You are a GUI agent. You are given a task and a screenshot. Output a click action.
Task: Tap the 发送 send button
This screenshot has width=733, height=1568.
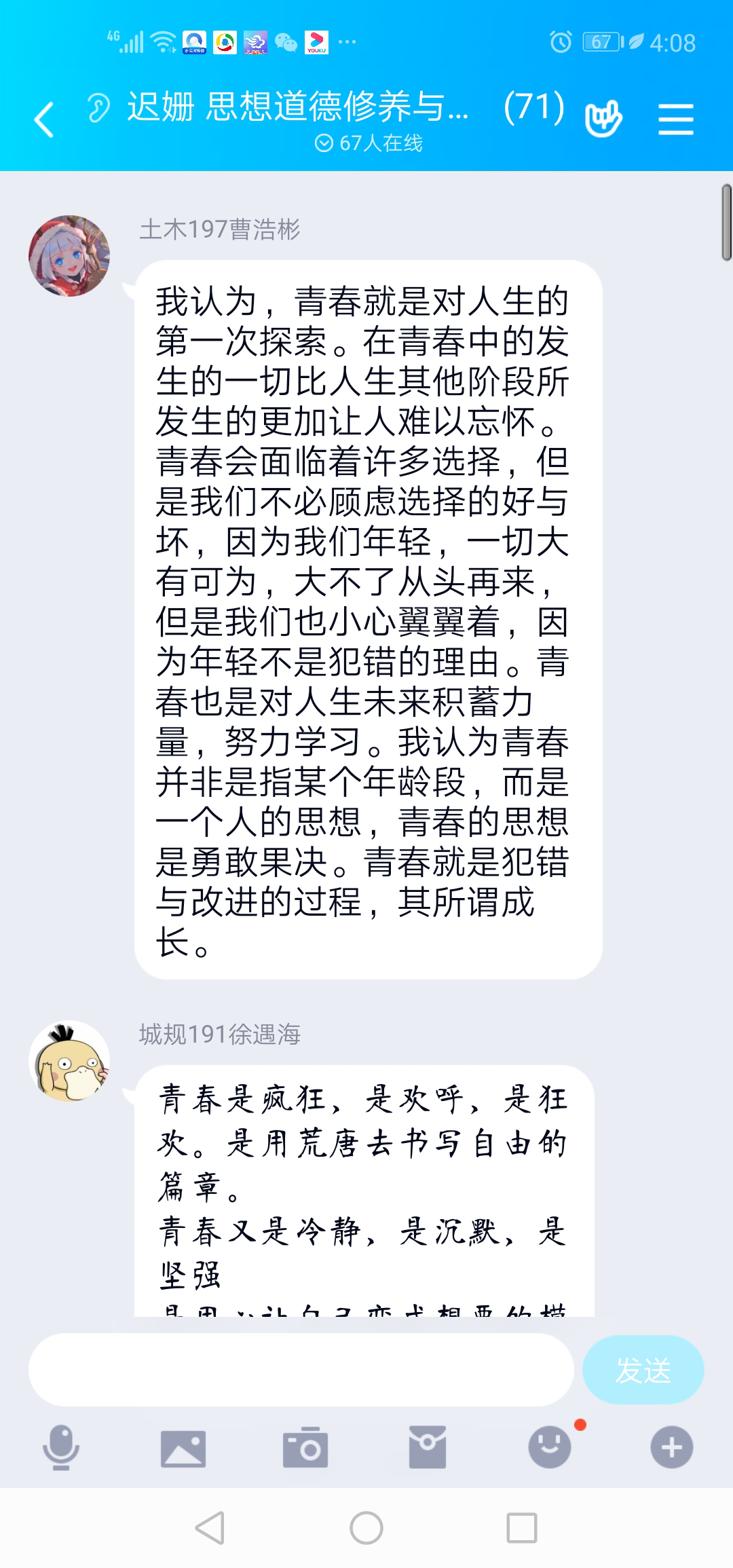643,1370
